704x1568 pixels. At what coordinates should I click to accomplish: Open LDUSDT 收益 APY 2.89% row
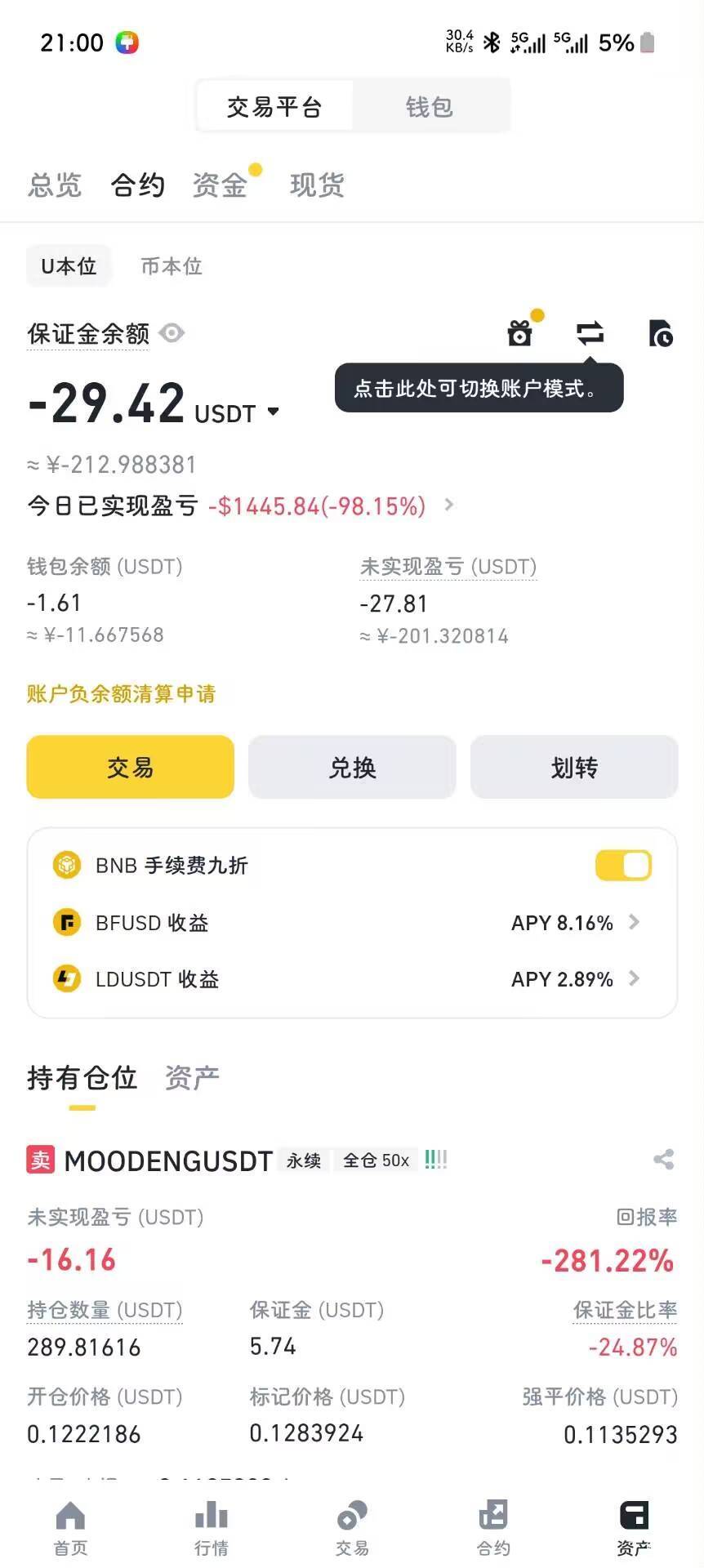[352, 978]
